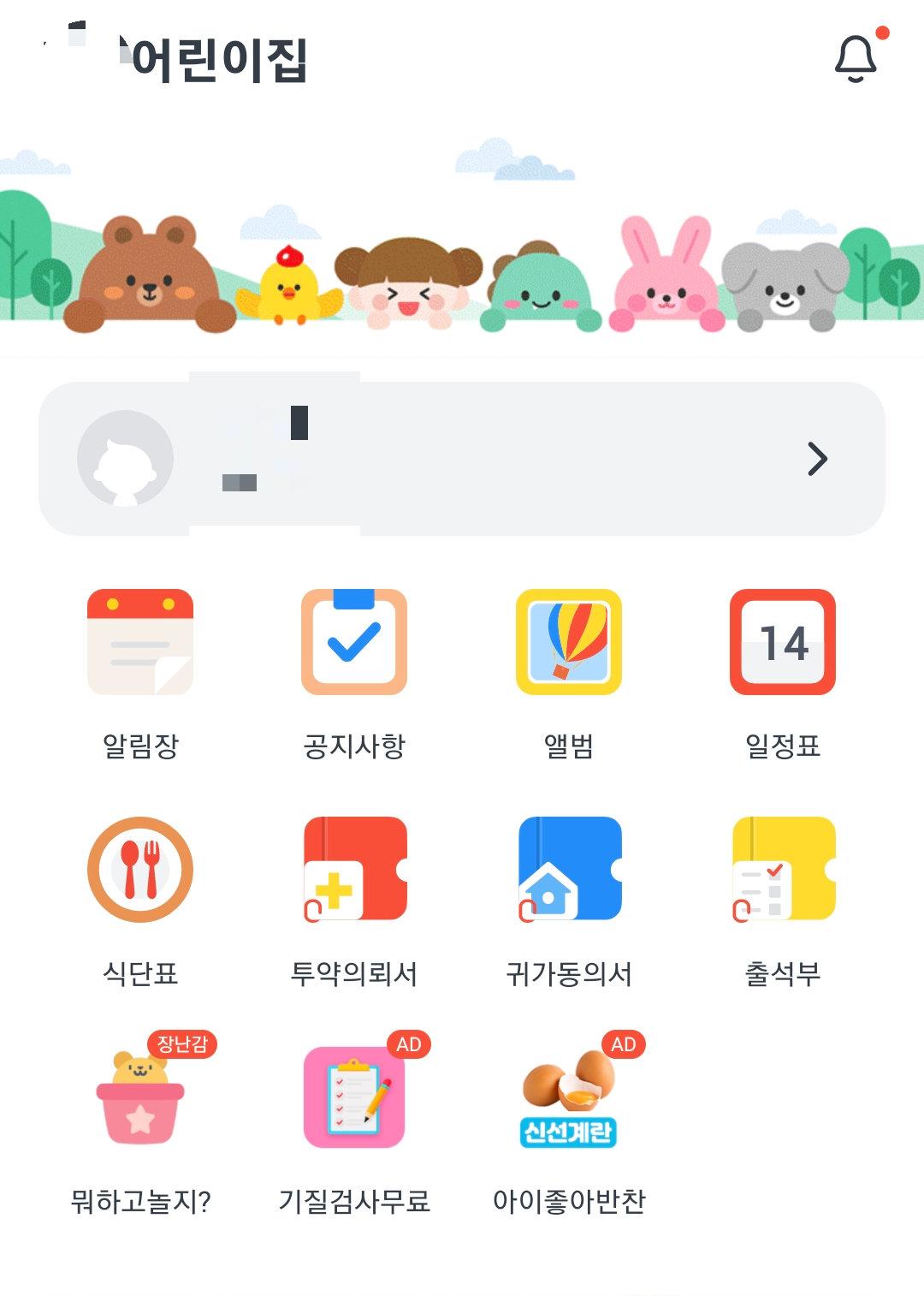Tap the AD badge on 아이좋아반찬
Screen dimensions: 924x1296
(623, 1046)
